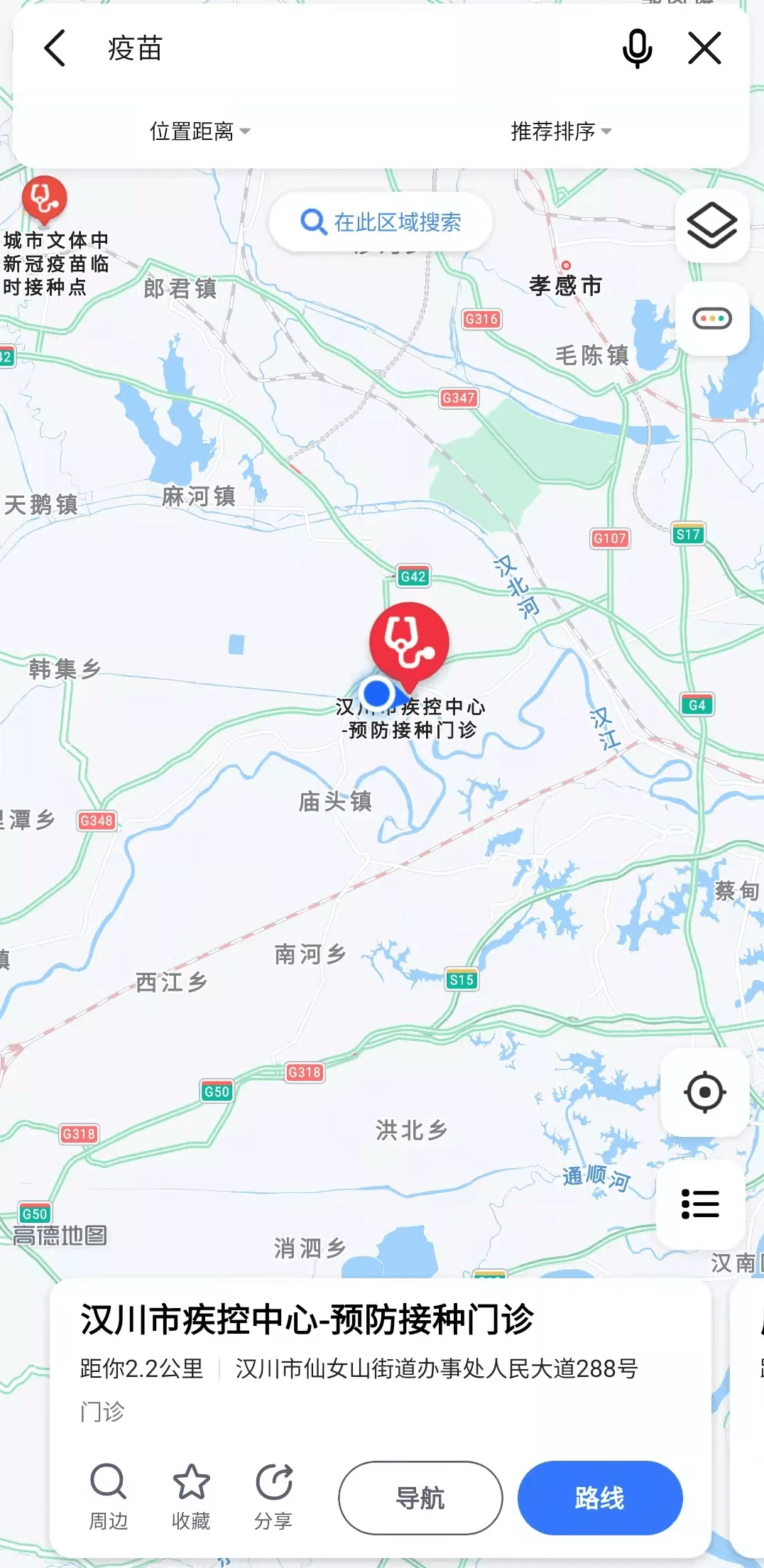Clear the search with the X

click(x=704, y=48)
